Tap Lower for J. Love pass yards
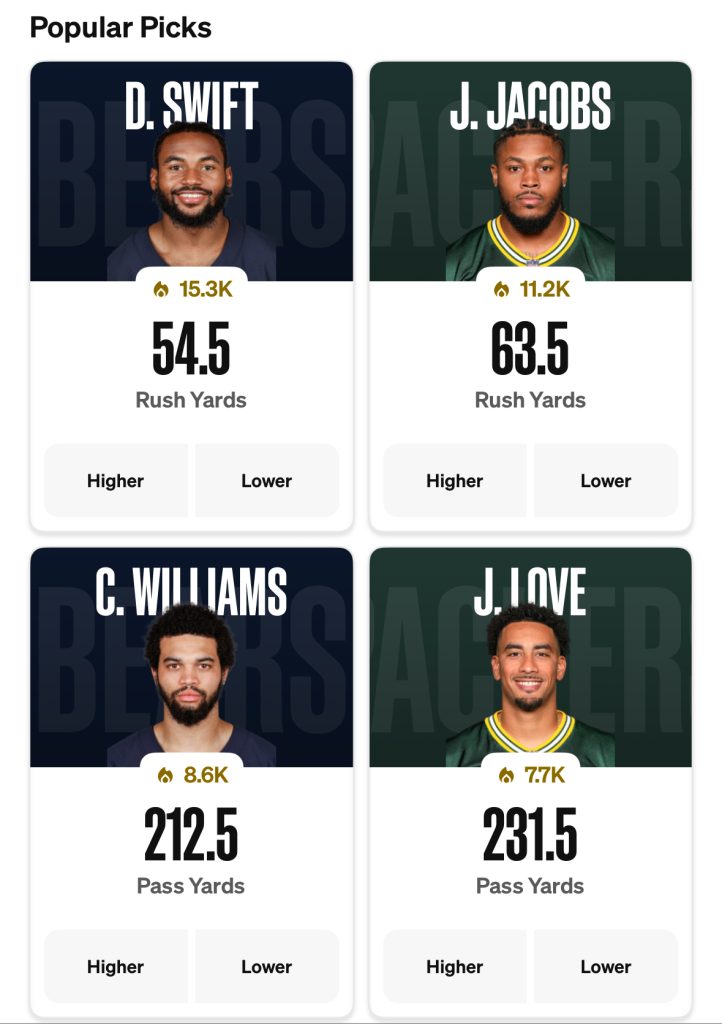Screen dimensions: 722x1024 click(606, 967)
